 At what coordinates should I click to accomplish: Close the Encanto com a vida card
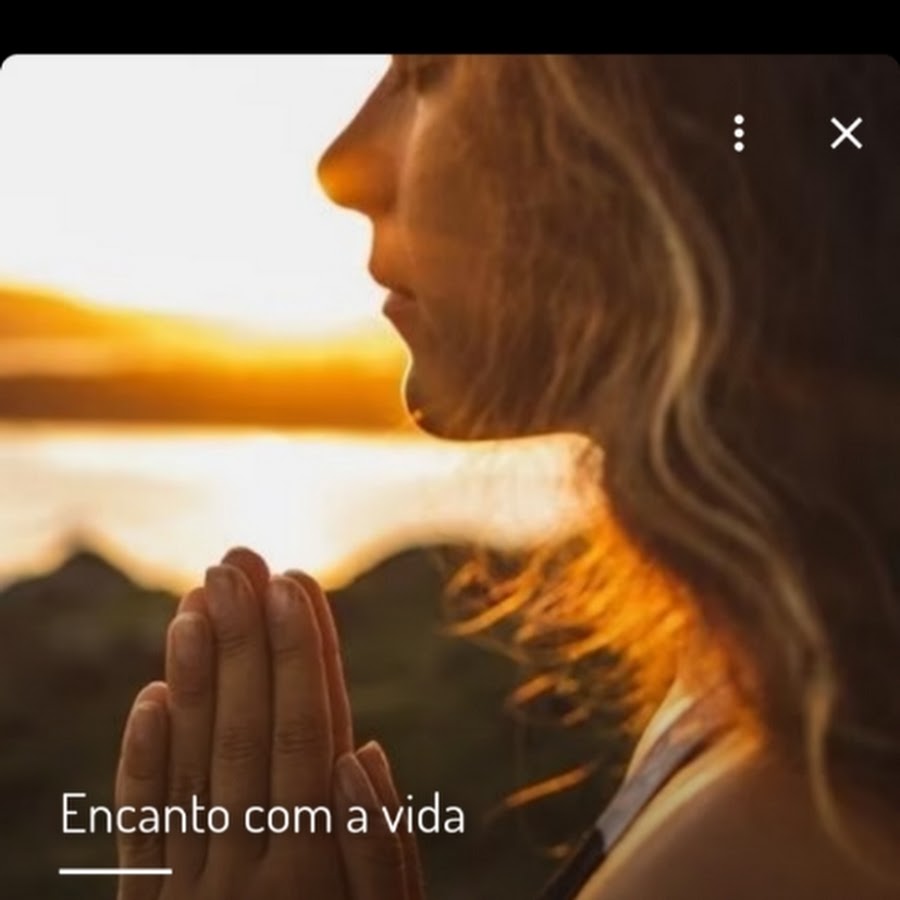click(x=846, y=133)
